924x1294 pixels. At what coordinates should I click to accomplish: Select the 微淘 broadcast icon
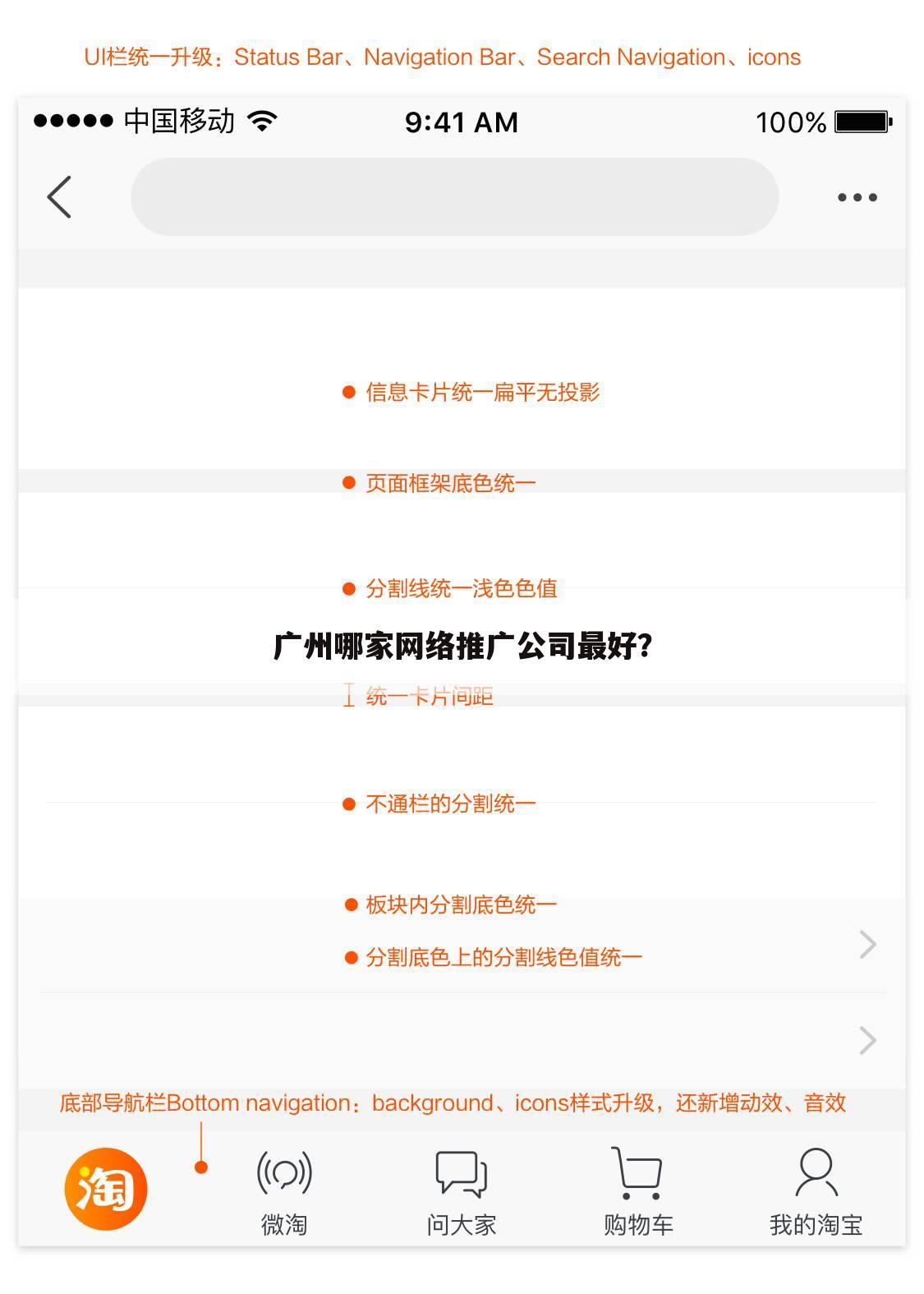[283, 1177]
